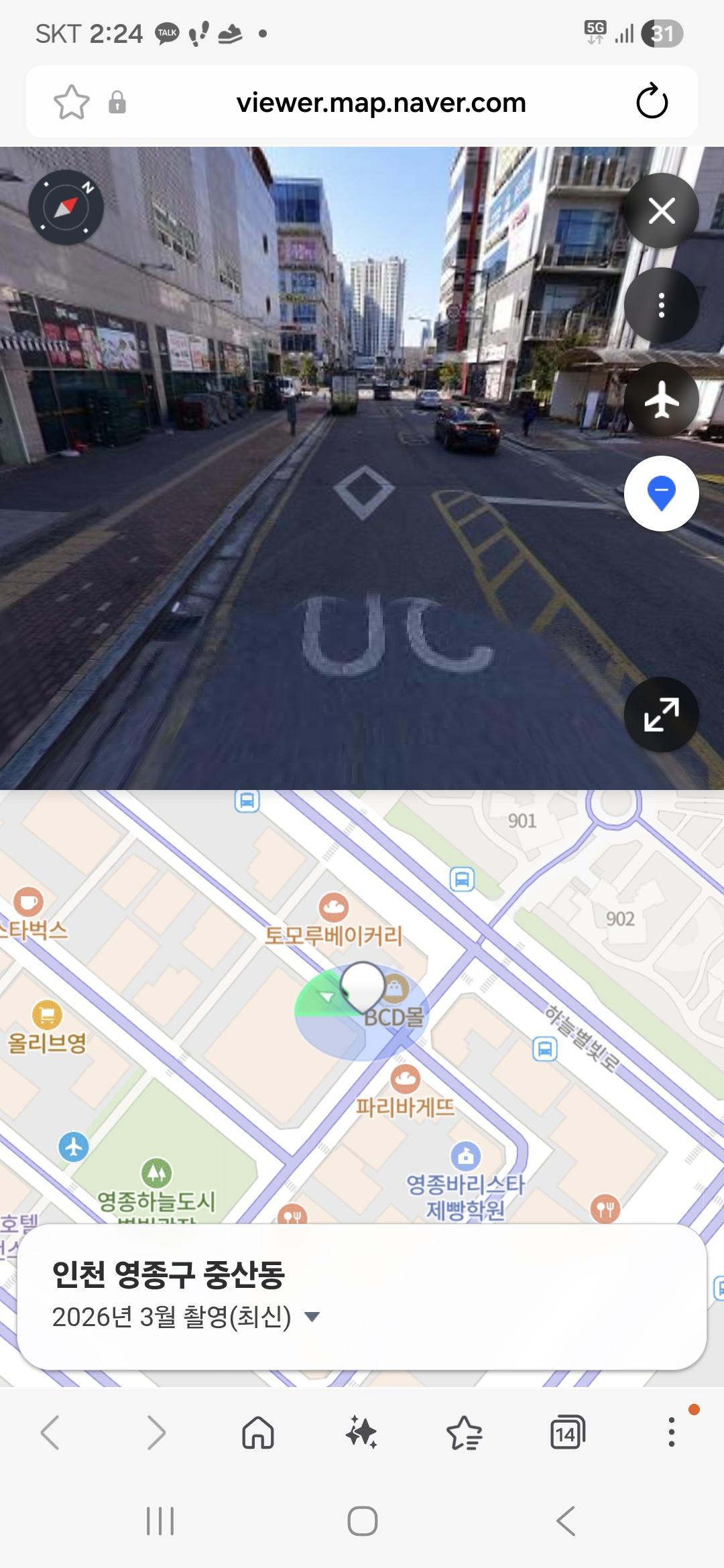Bookmark this page with the star icon
724x1568 pixels.
point(71,103)
